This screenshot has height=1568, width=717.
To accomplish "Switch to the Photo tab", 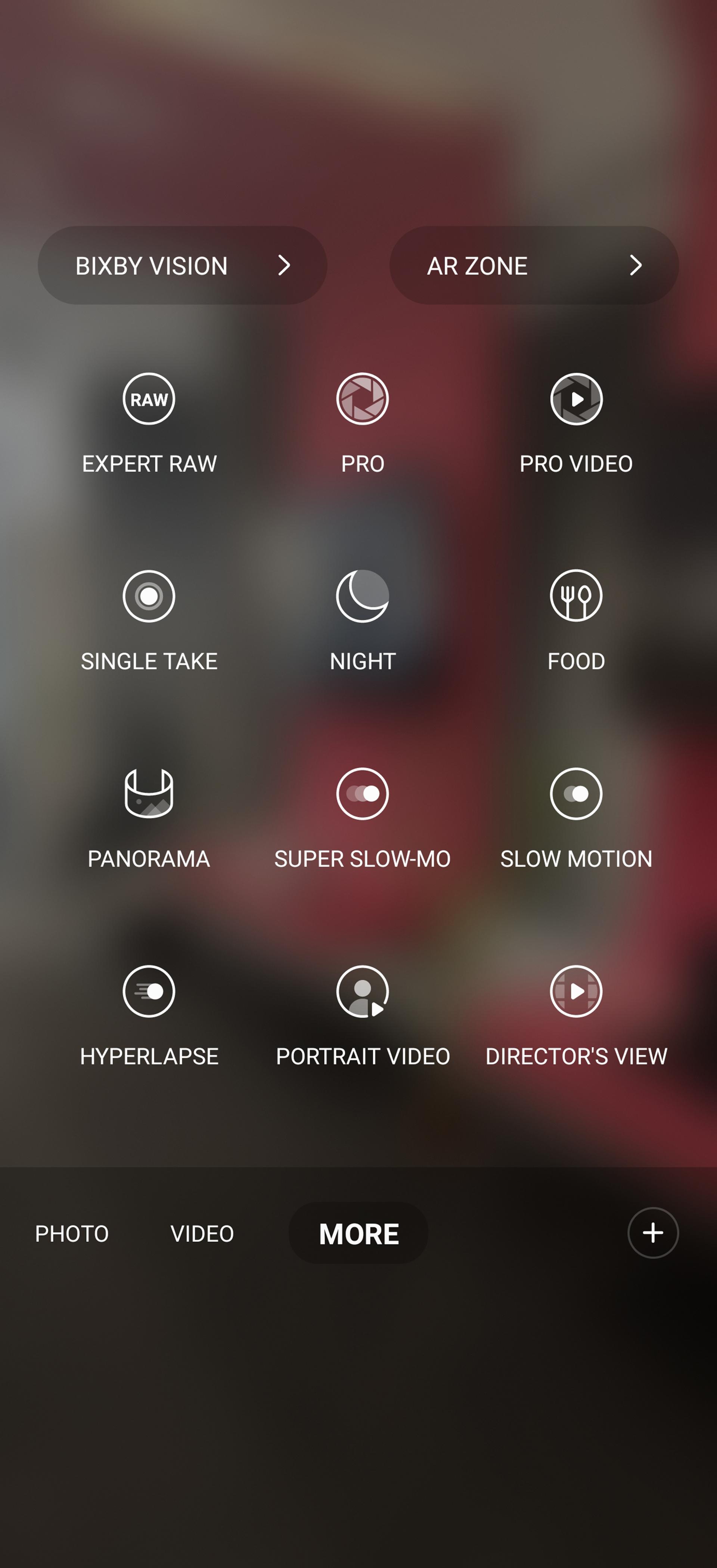I will 72,1233.
